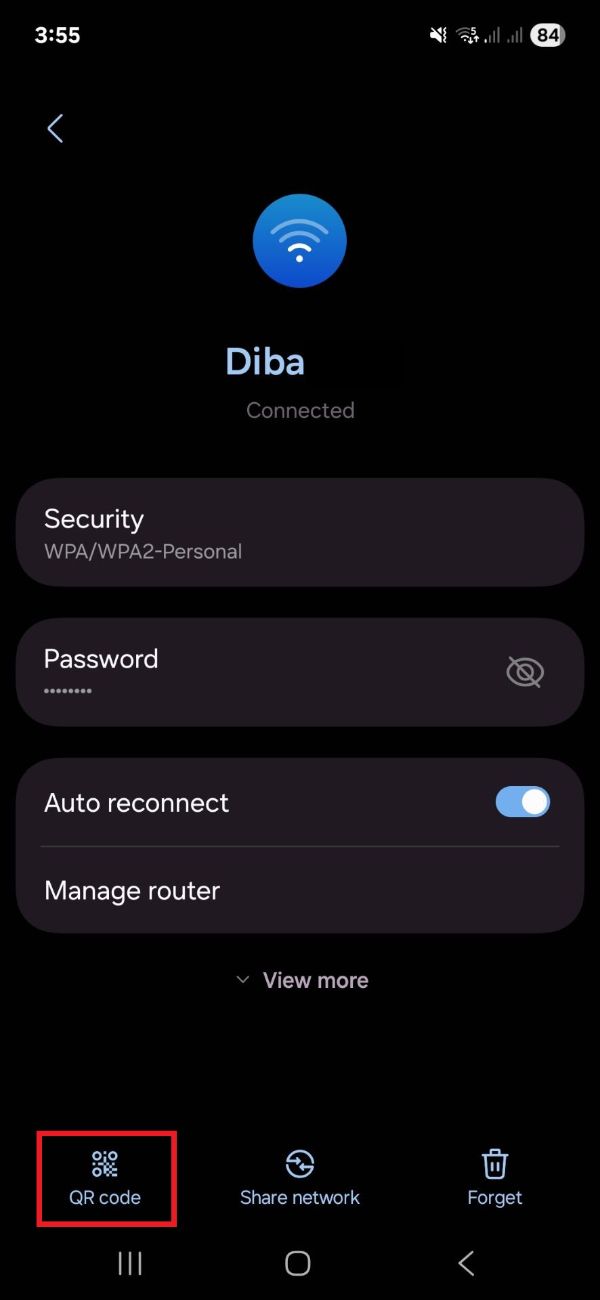Image resolution: width=600 pixels, height=1300 pixels.
Task: Expand View more options
Action: point(301,980)
